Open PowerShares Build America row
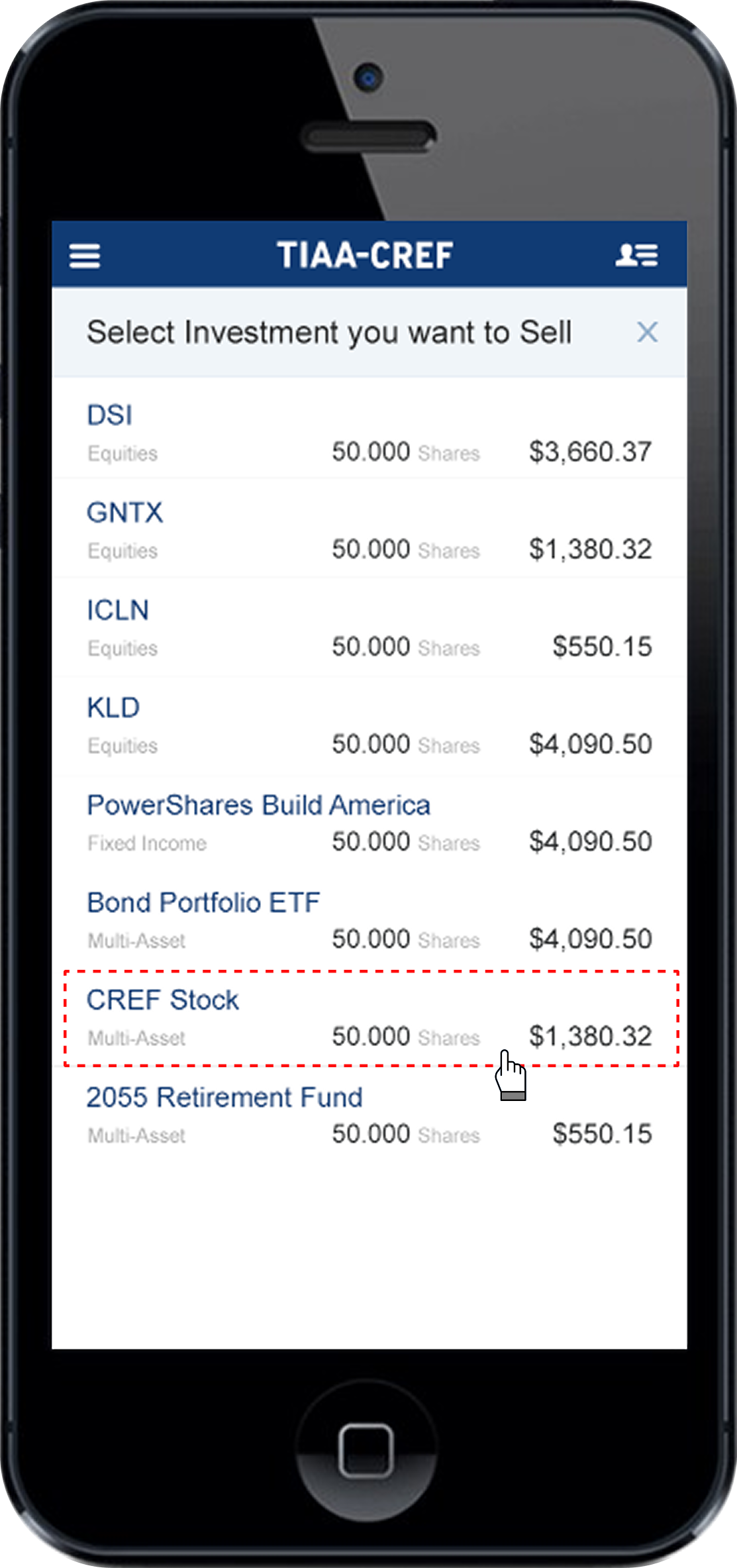Image resolution: width=737 pixels, height=1568 pixels. (369, 822)
